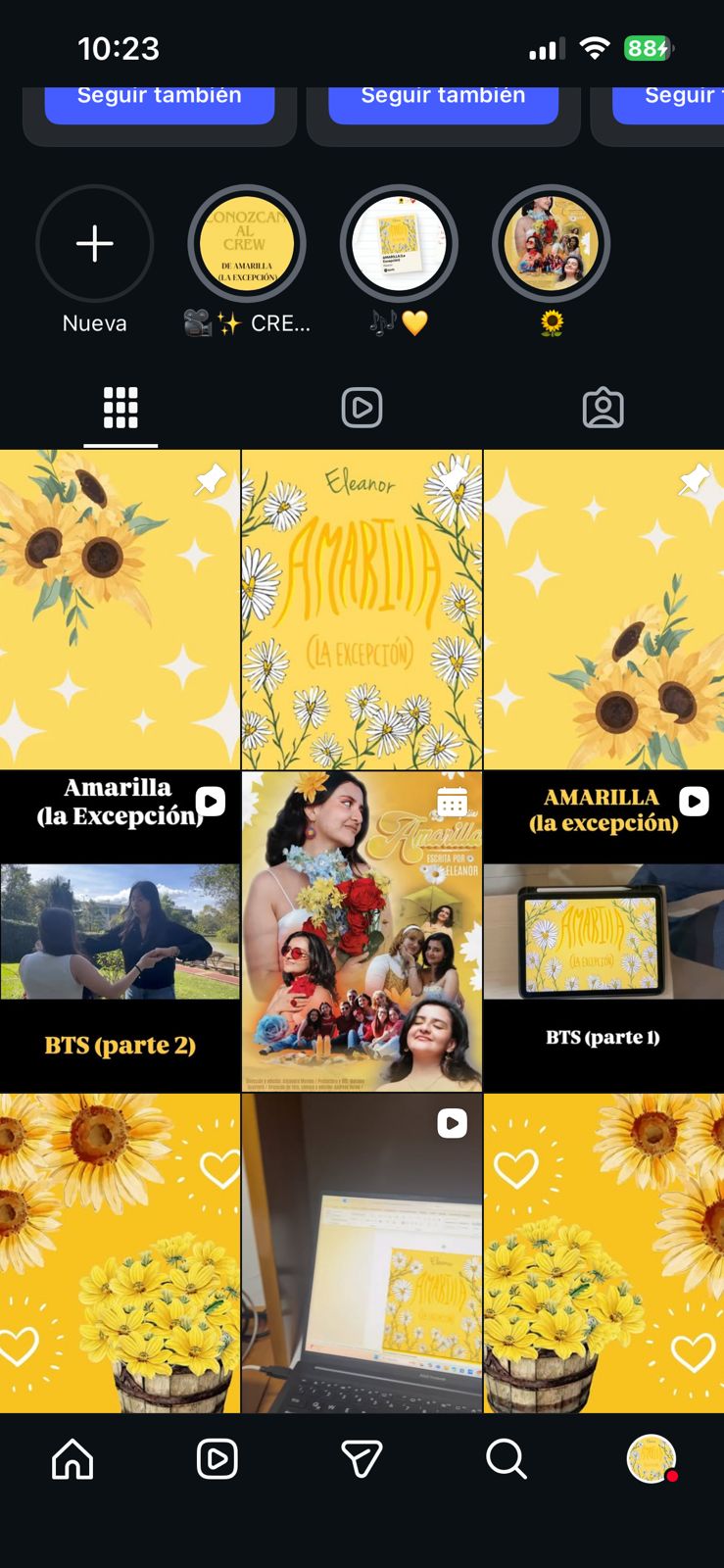Open the search and explore page
Image resolution: width=724 pixels, height=1568 pixels.
506,1459
